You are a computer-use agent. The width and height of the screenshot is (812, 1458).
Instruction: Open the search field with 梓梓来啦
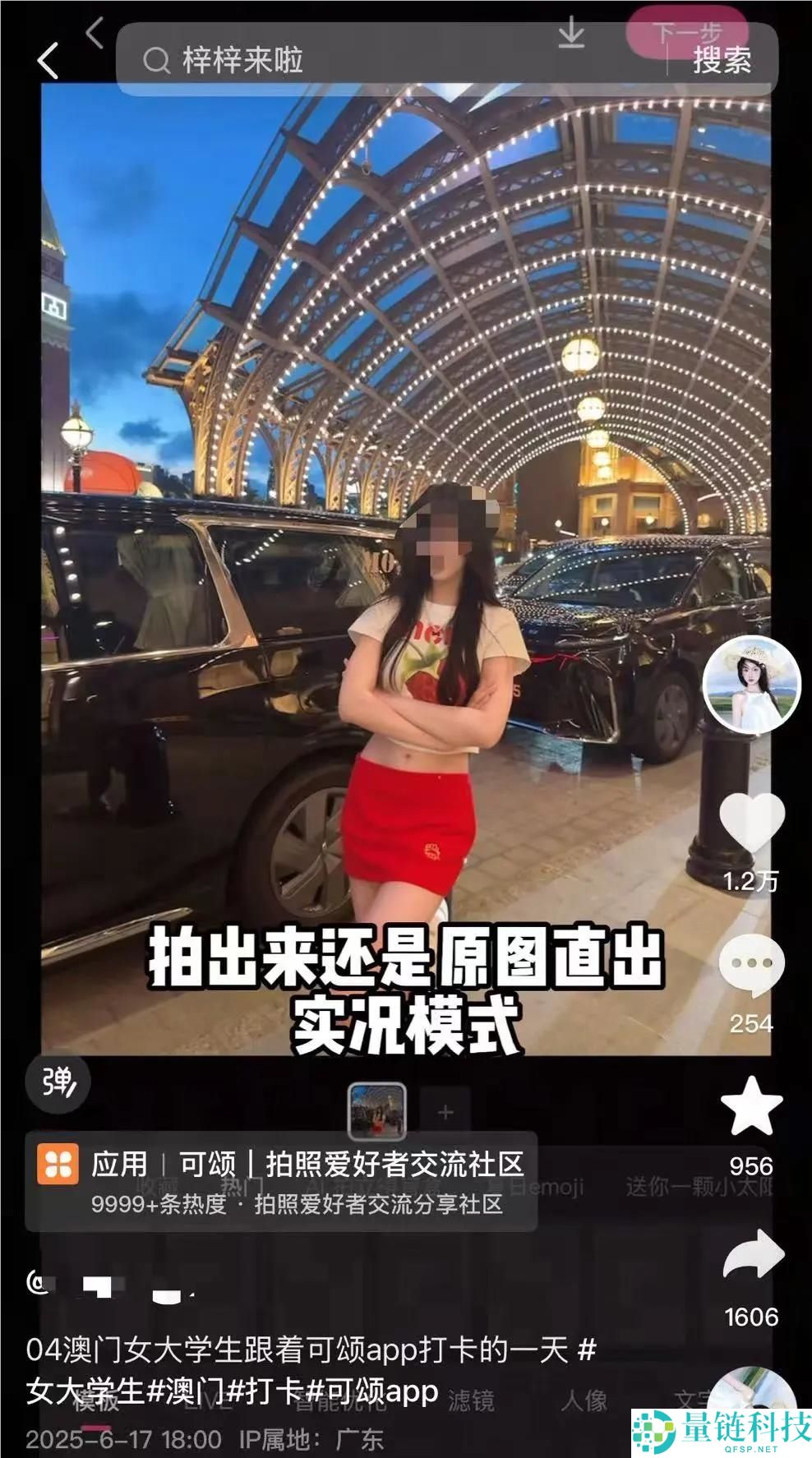click(370, 60)
